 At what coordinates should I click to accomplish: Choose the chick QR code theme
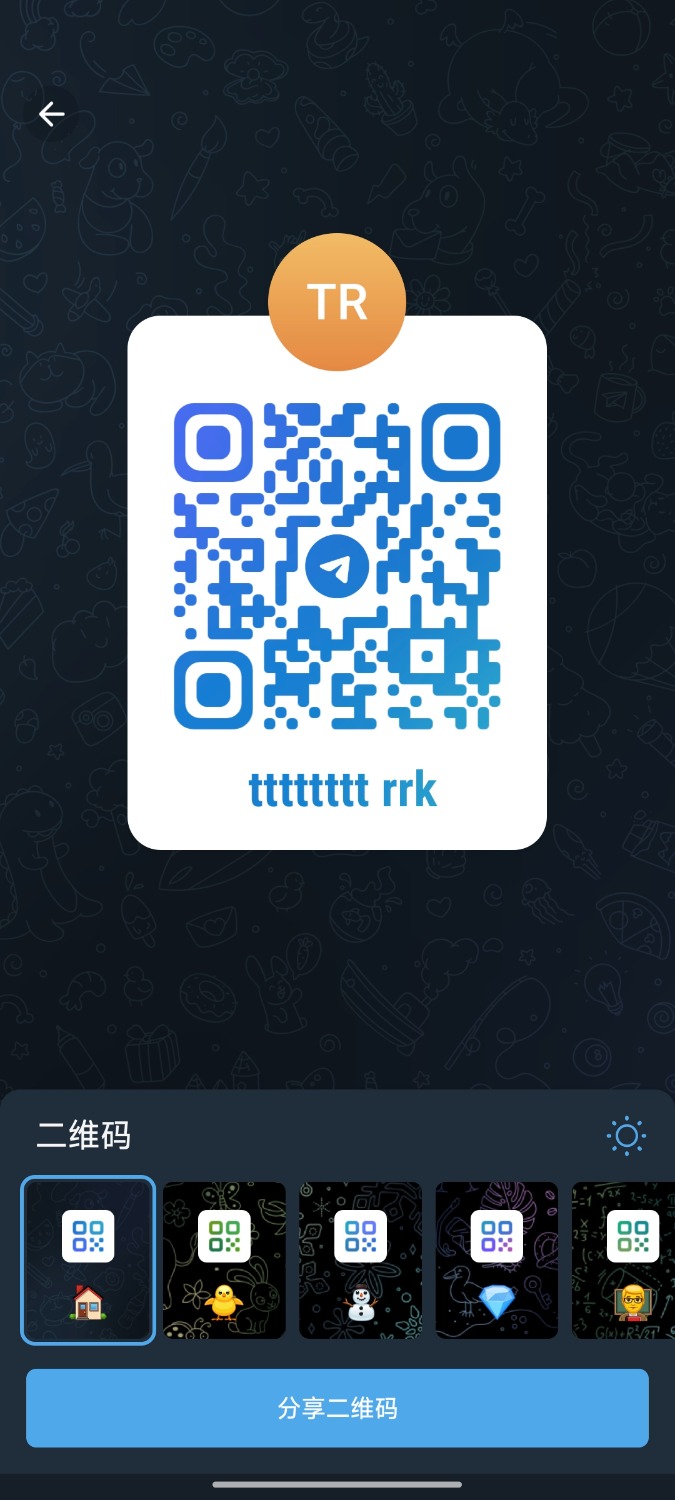pos(224,1260)
